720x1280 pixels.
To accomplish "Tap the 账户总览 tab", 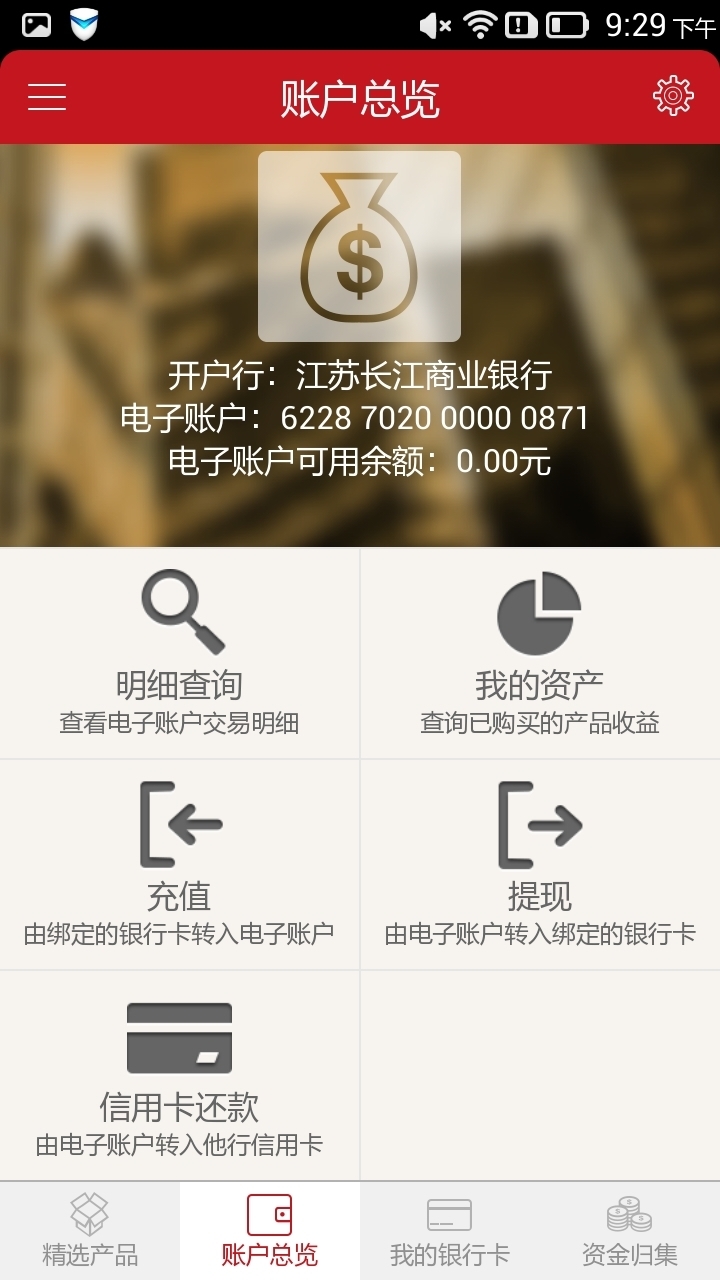I will (x=270, y=1231).
